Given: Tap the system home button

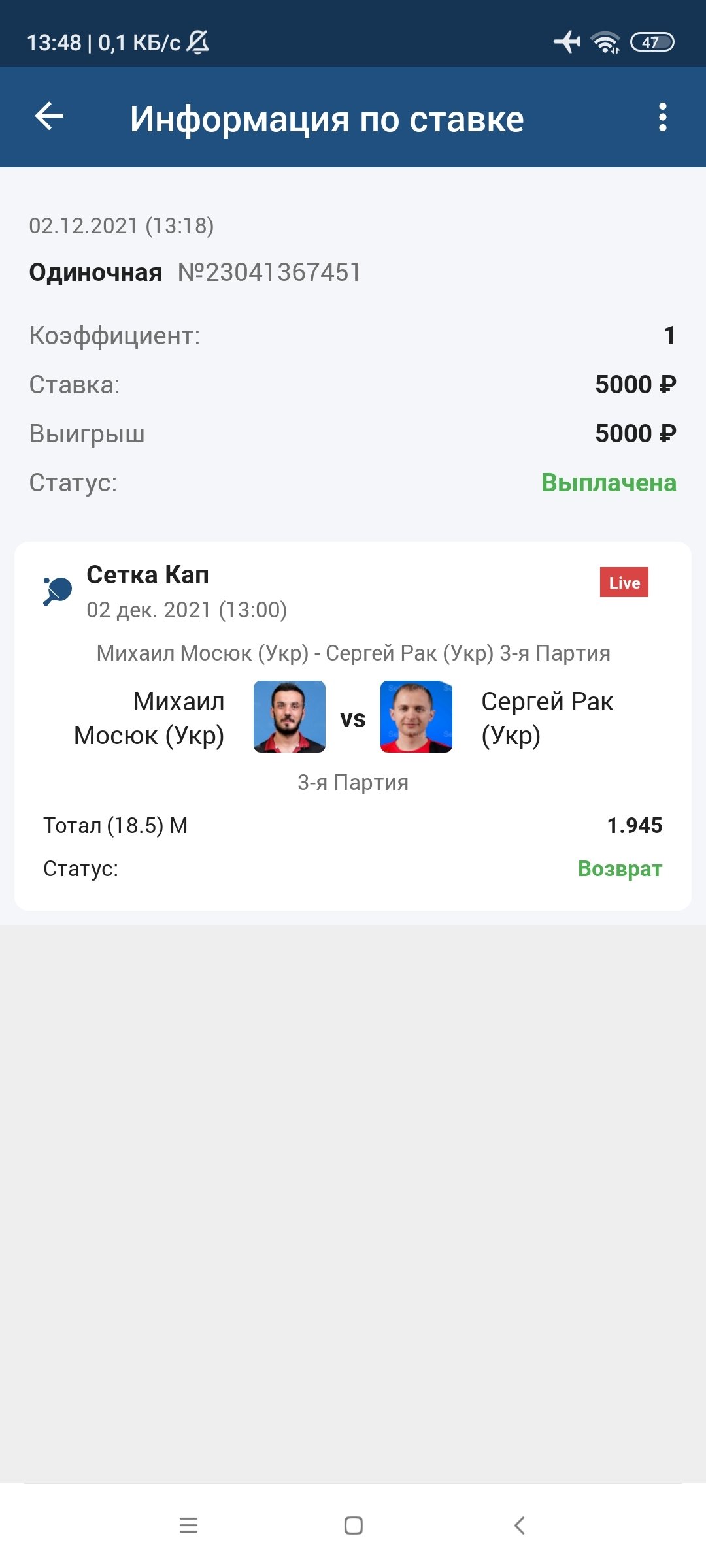Looking at the screenshot, I should click(353, 1526).
